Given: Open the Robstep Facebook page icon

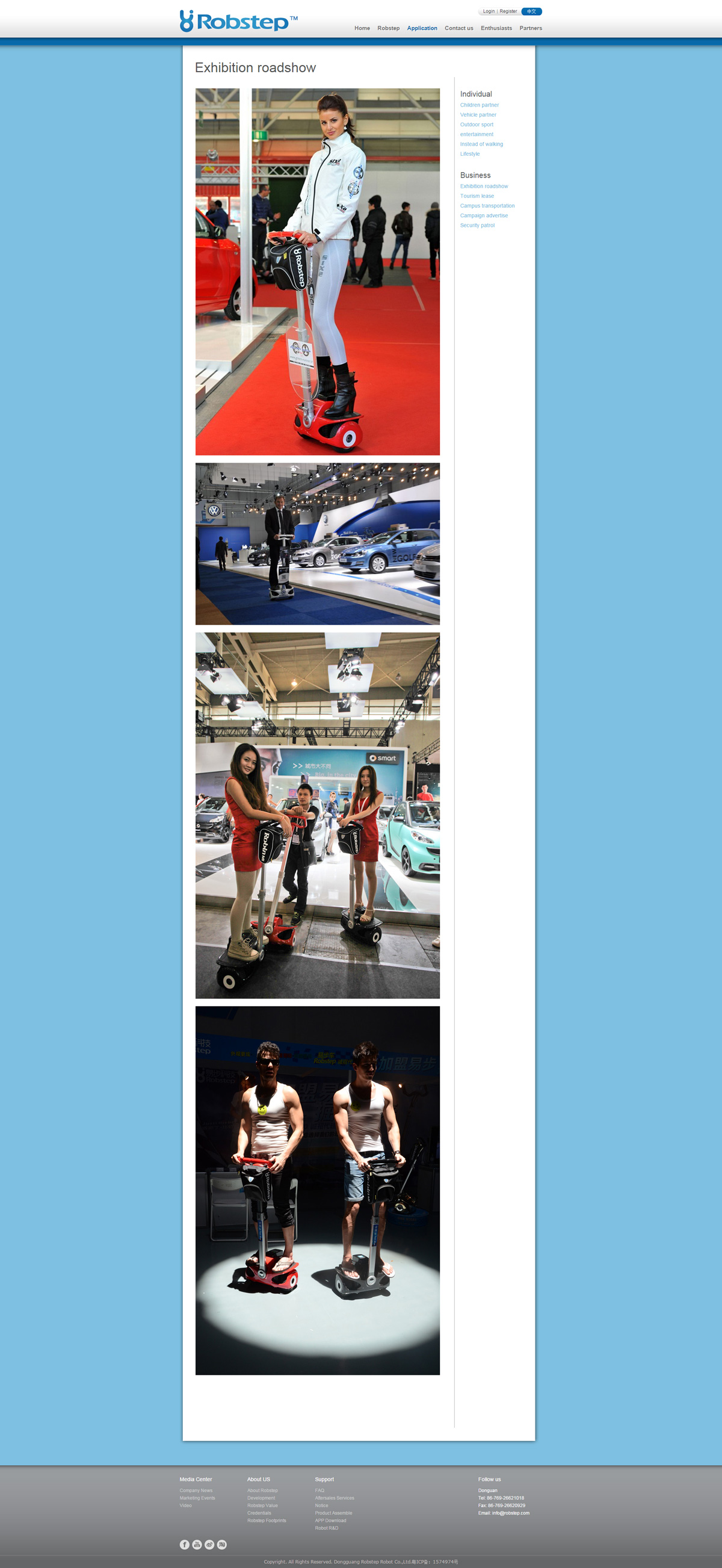Looking at the screenshot, I should coord(185,1544).
